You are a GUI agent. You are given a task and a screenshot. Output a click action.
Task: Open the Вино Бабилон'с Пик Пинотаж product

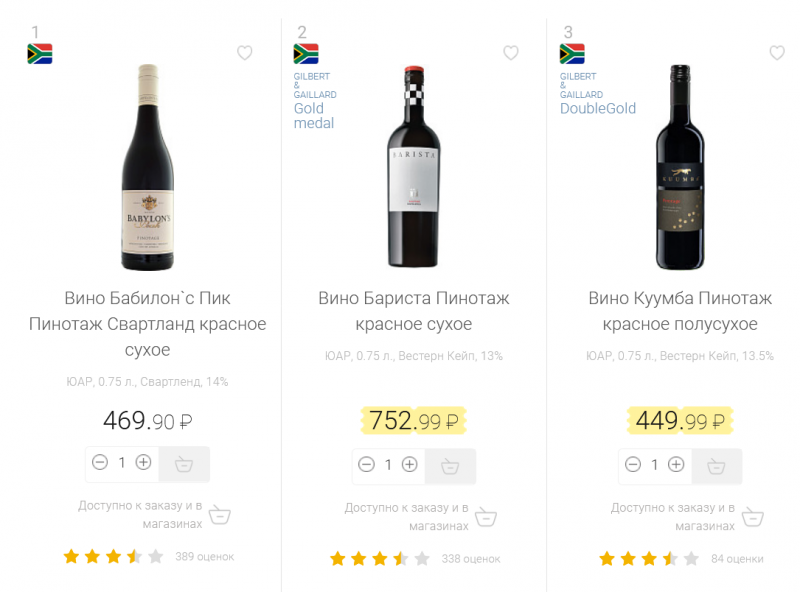click(147, 324)
